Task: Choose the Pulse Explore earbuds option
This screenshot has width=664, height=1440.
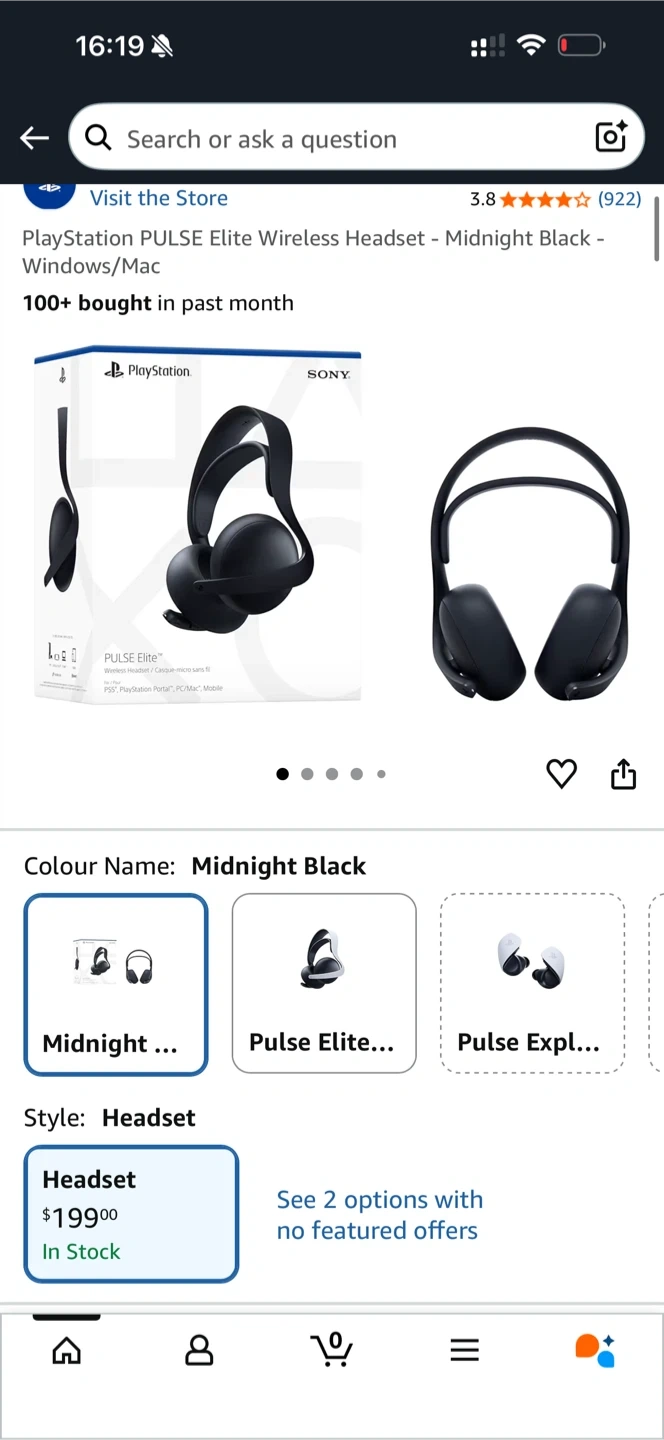Action: (531, 983)
